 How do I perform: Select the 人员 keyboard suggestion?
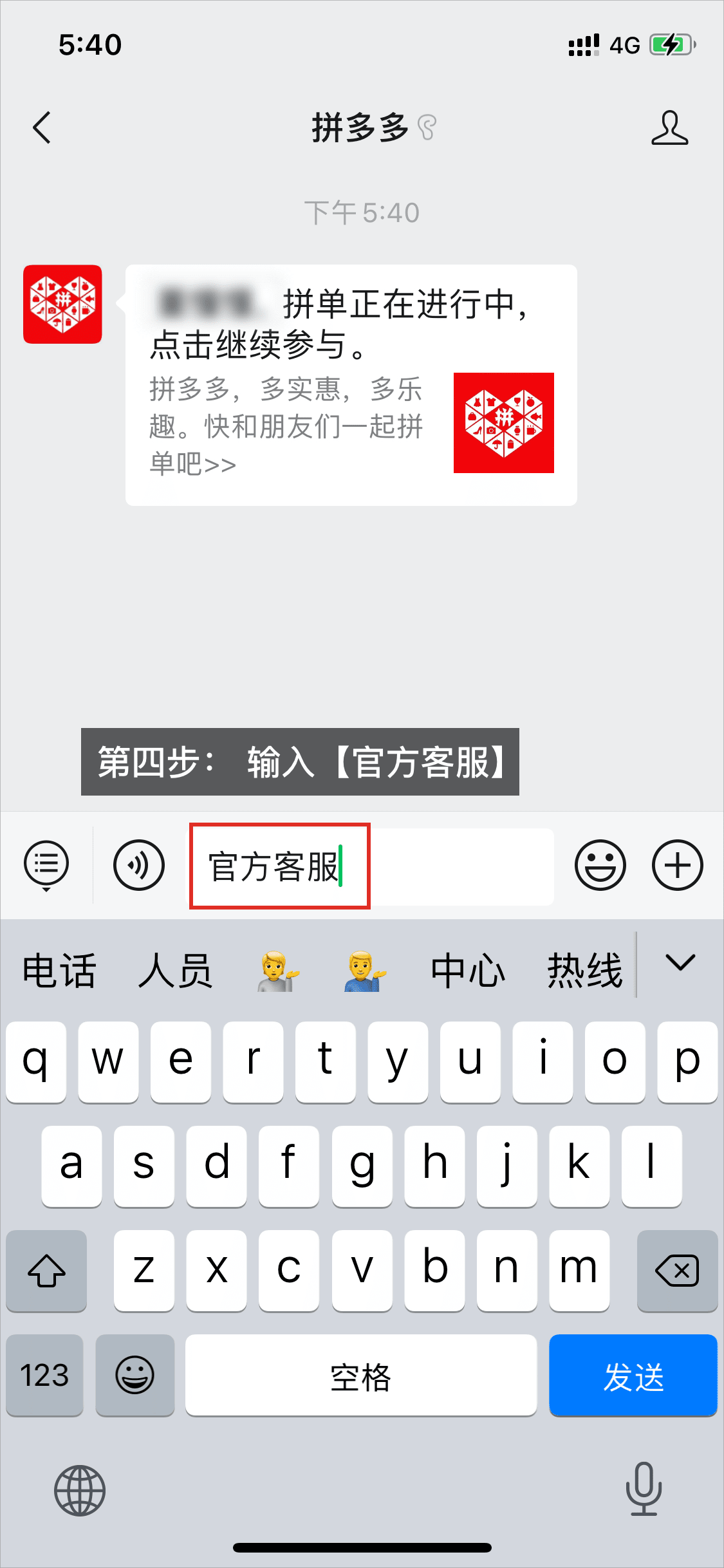point(175,971)
